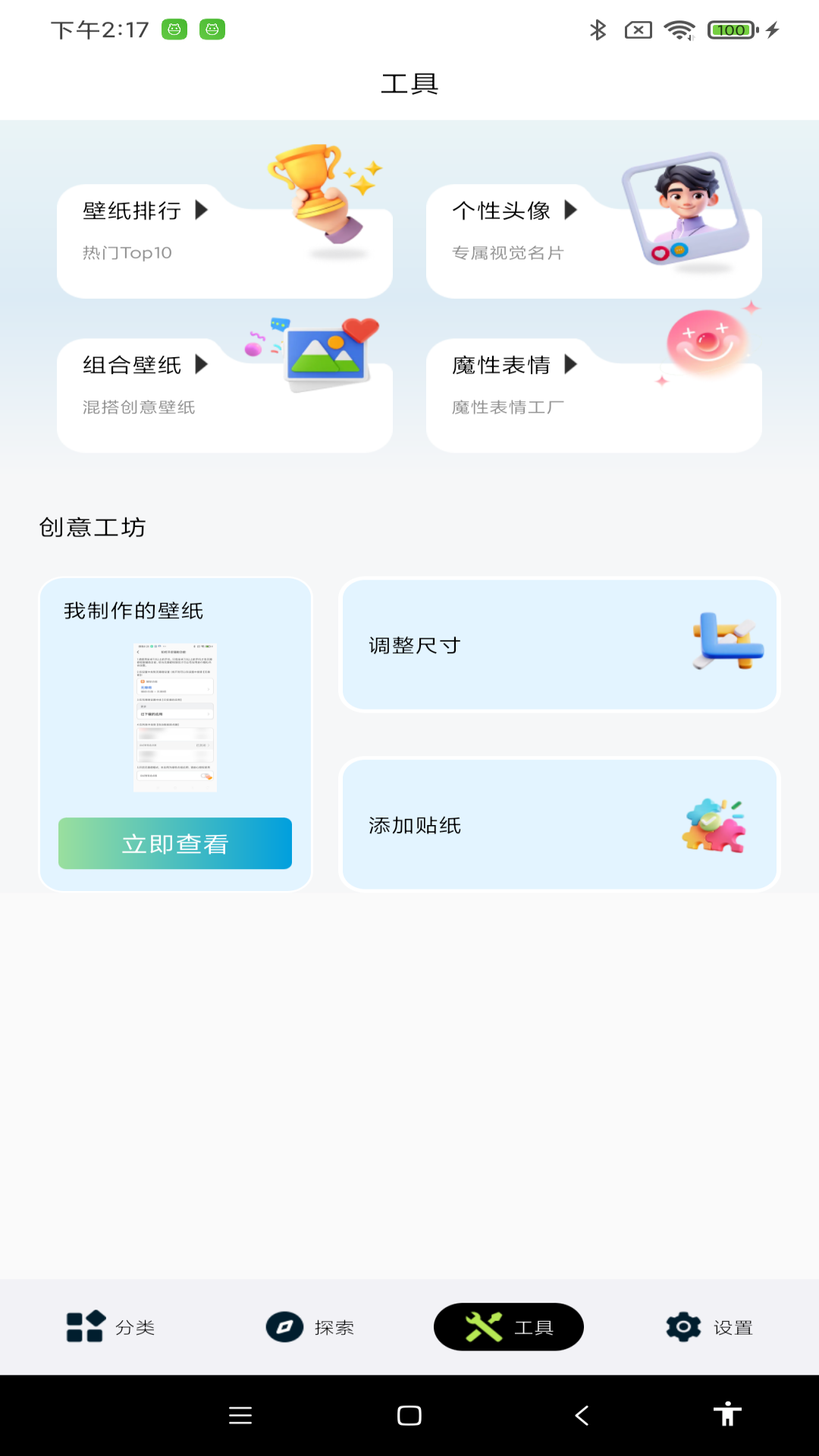Viewport: 819px width, 1456px height.
Task: Tap the wallpaper preview under 我制作的壁纸
Action: pyautogui.click(x=174, y=717)
